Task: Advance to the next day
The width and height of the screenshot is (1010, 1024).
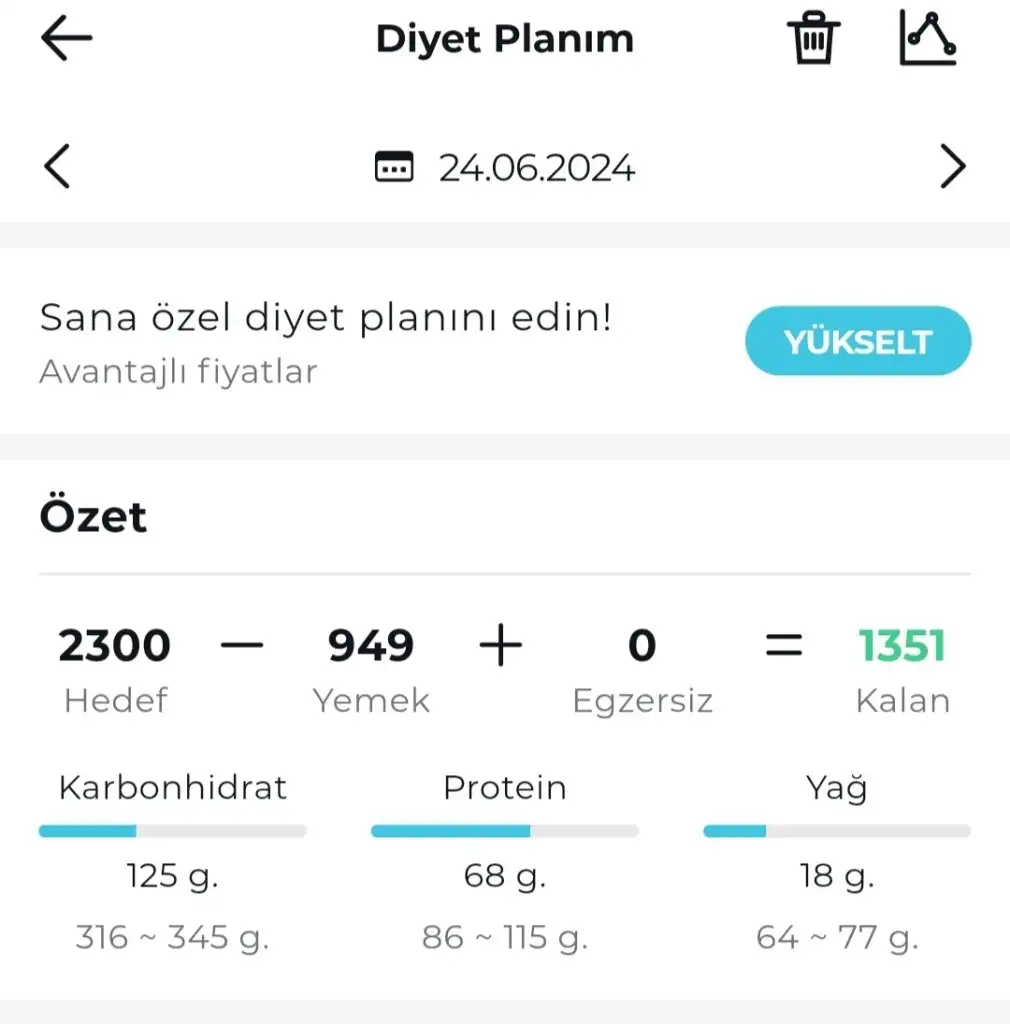Action: [952, 167]
